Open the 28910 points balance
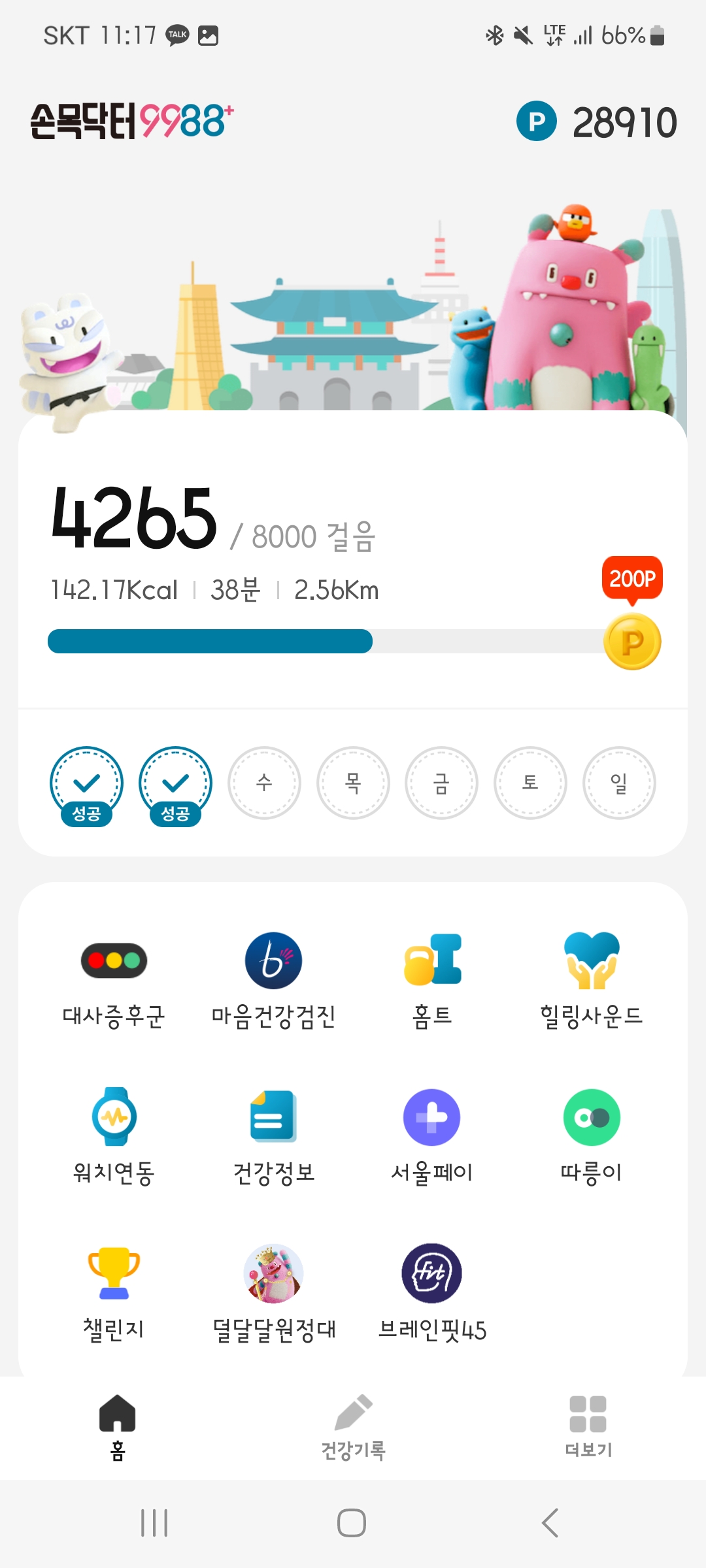 [x=597, y=122]
